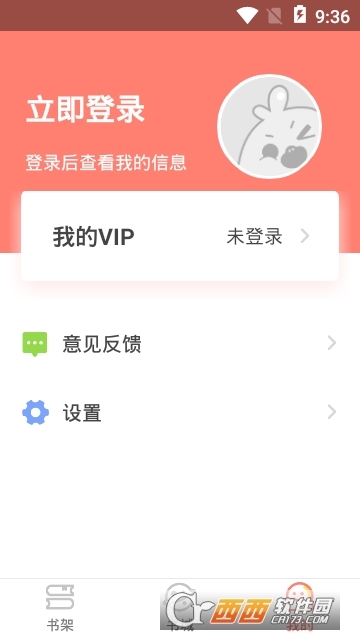Viewport: 360px width, 640px height.
Task: Open 意见反馈 feedback row
Action: click(x=180, y=344)
